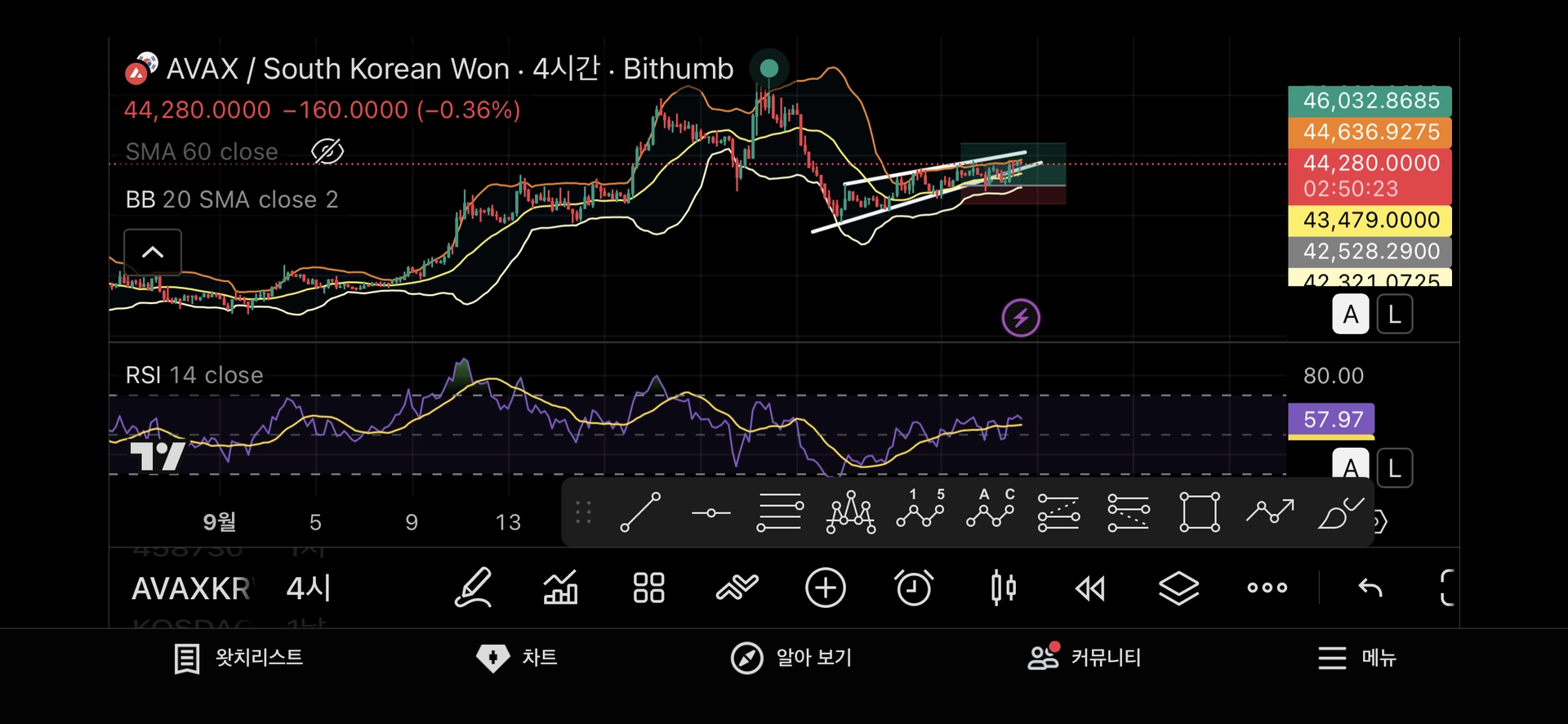The width and height of the screenshot is (1568, 724).
Task: Open the 차트 tab
Action: [x=516, y=658]
